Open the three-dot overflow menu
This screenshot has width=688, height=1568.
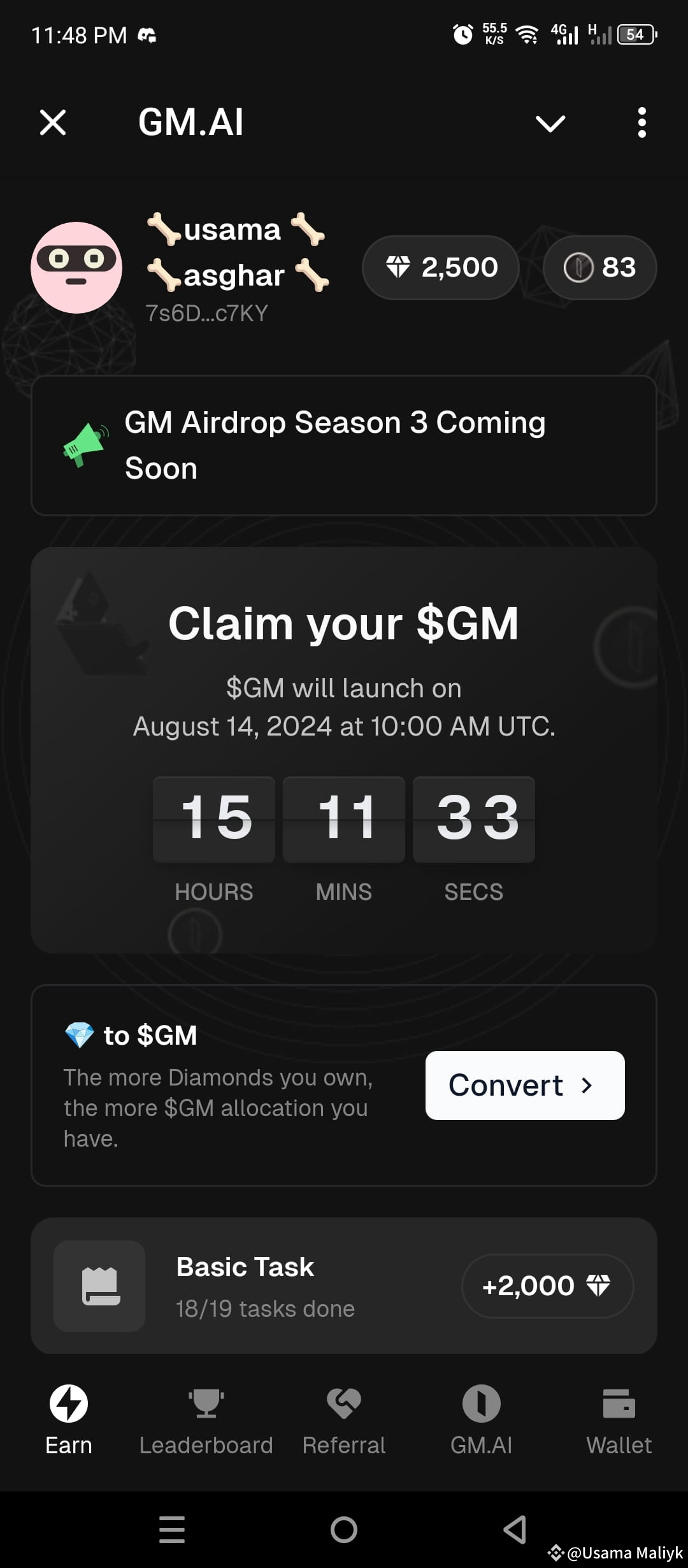(x=641, y=122)
